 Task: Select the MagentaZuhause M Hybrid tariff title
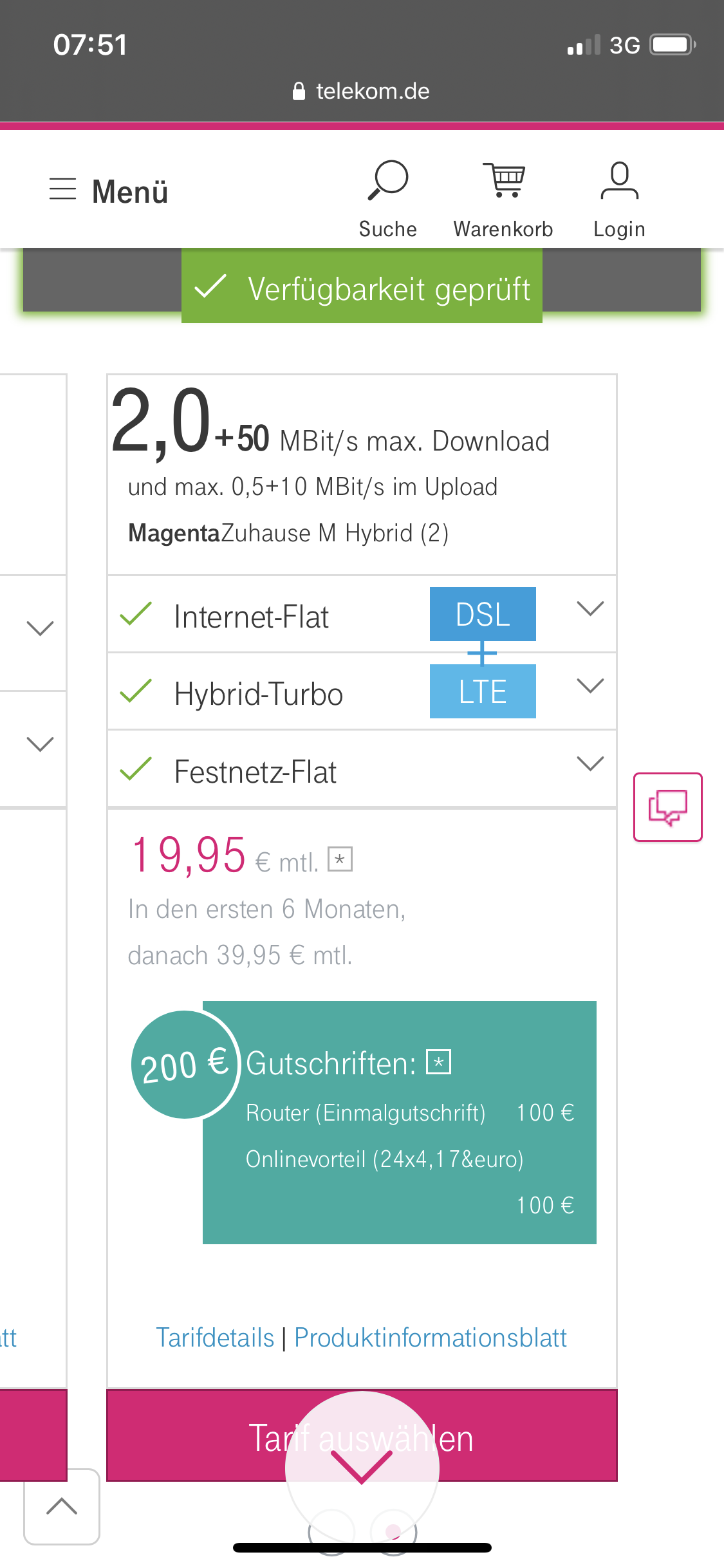(291, 532)
